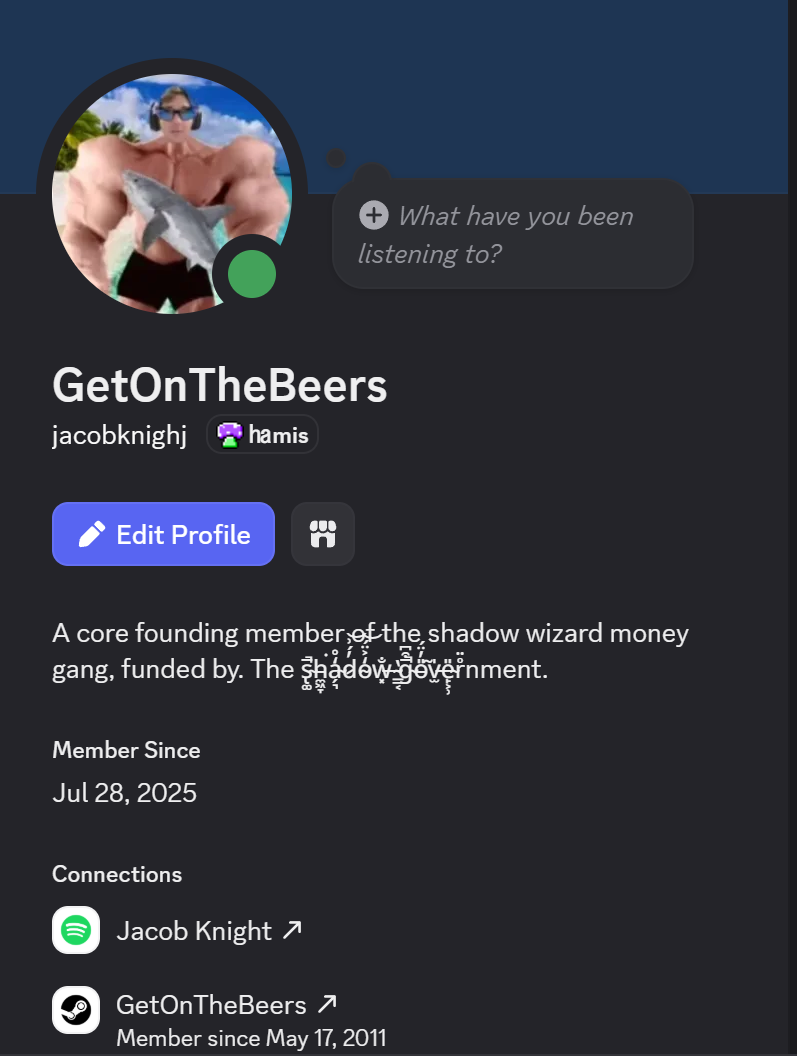Screen dimensions: 797x1056
Task: Tap the Edit Profile button
Action: (163, 534)
